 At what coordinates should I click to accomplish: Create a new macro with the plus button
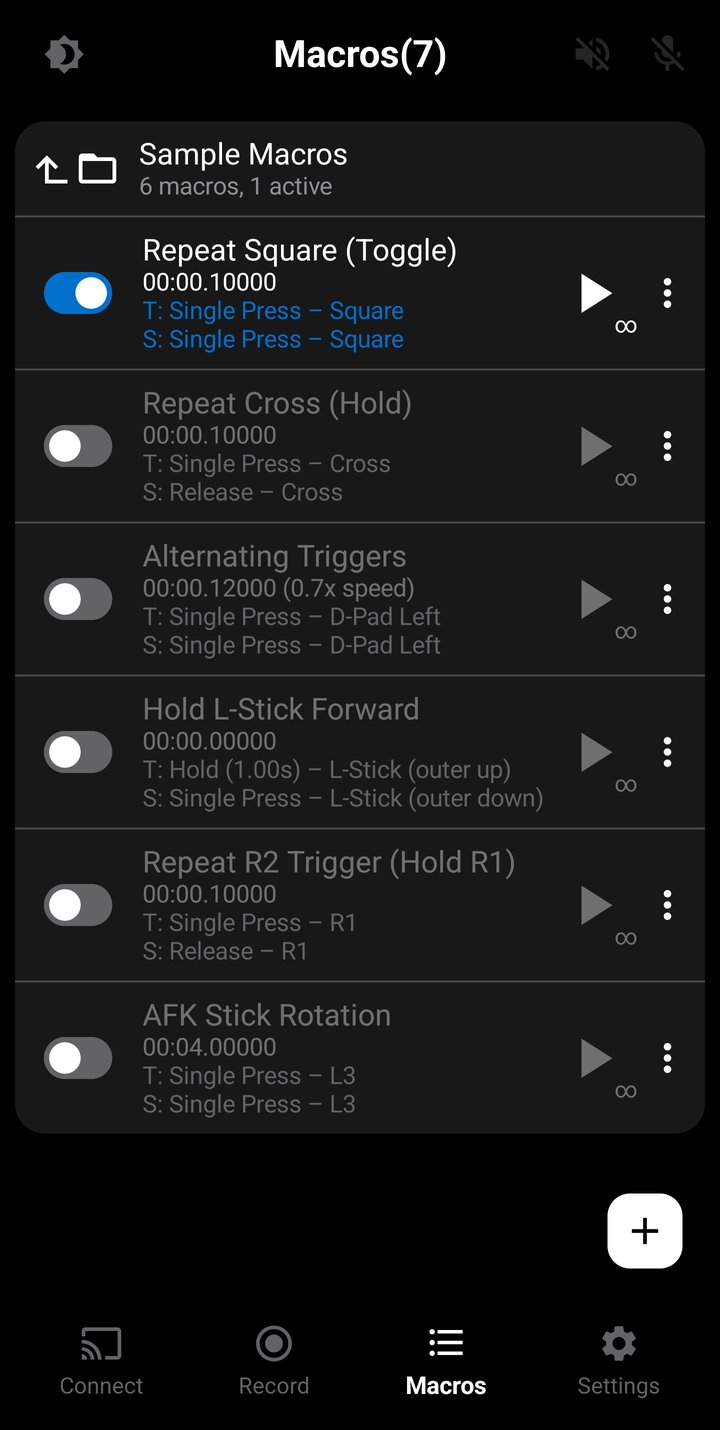644,1230
